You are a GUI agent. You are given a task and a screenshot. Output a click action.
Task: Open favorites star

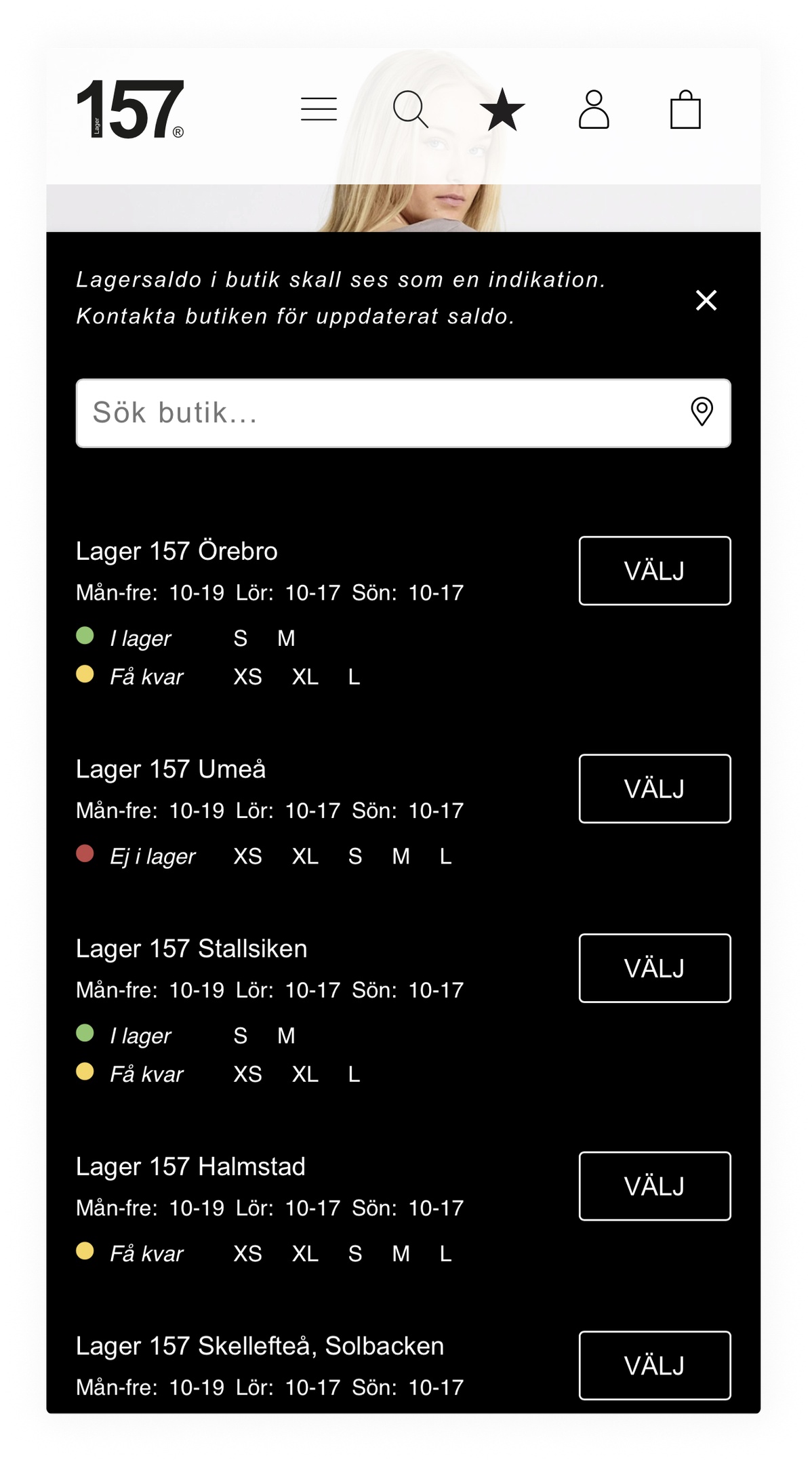tap(502, 110)
